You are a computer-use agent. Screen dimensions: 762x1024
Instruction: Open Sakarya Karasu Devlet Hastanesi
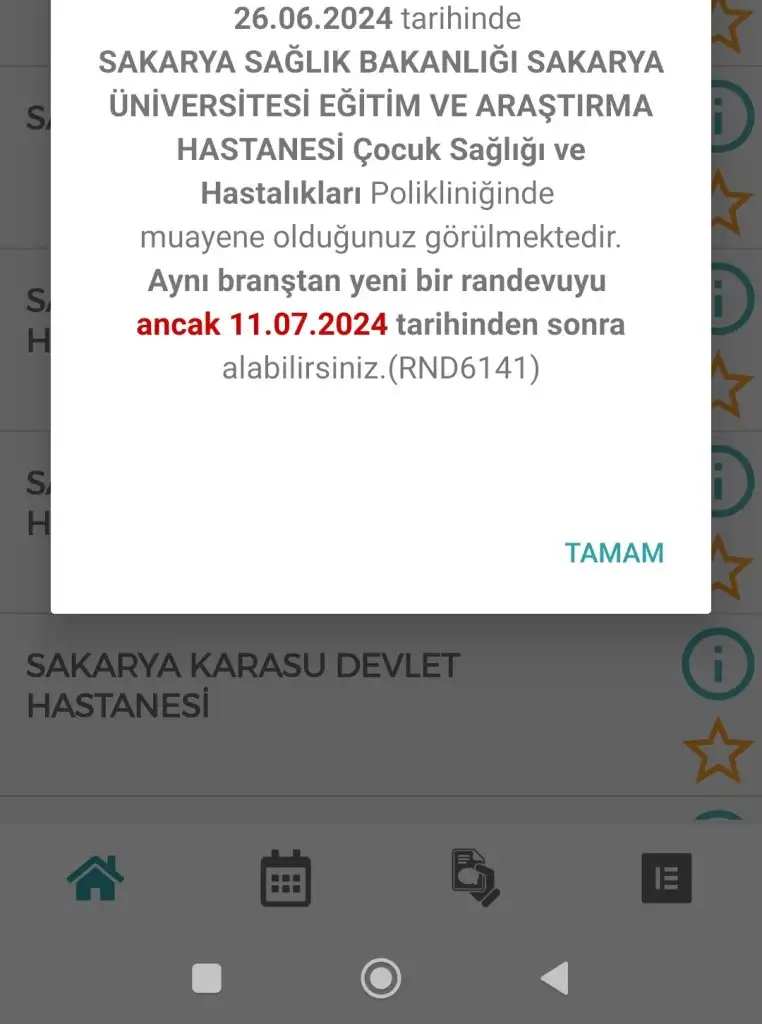click(242, 686)
